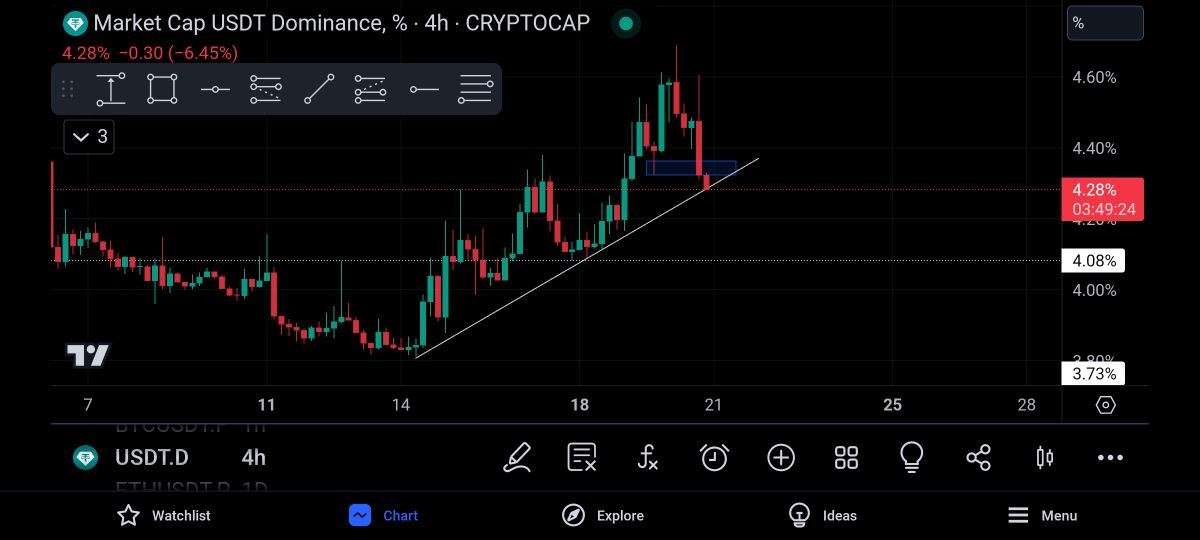This screenshot has height=540, width=1200.
Task: Expand the collapsed indicators legend showing 3
Action: pos(89,137)
